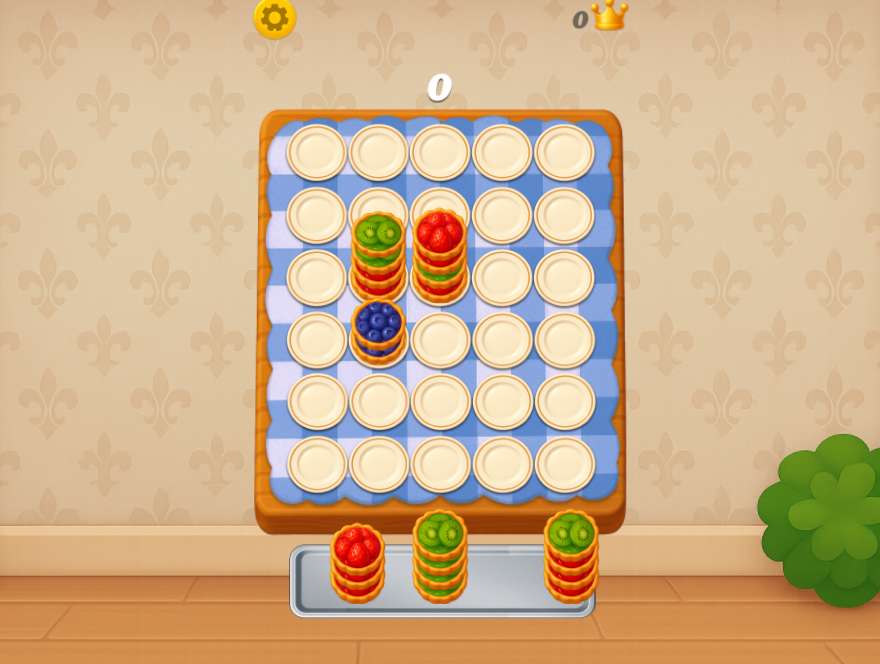The height and width of the screenshot is (664, 880).
Task: Tap the kiwi-topped stack on the board
Action: (379, 255)
